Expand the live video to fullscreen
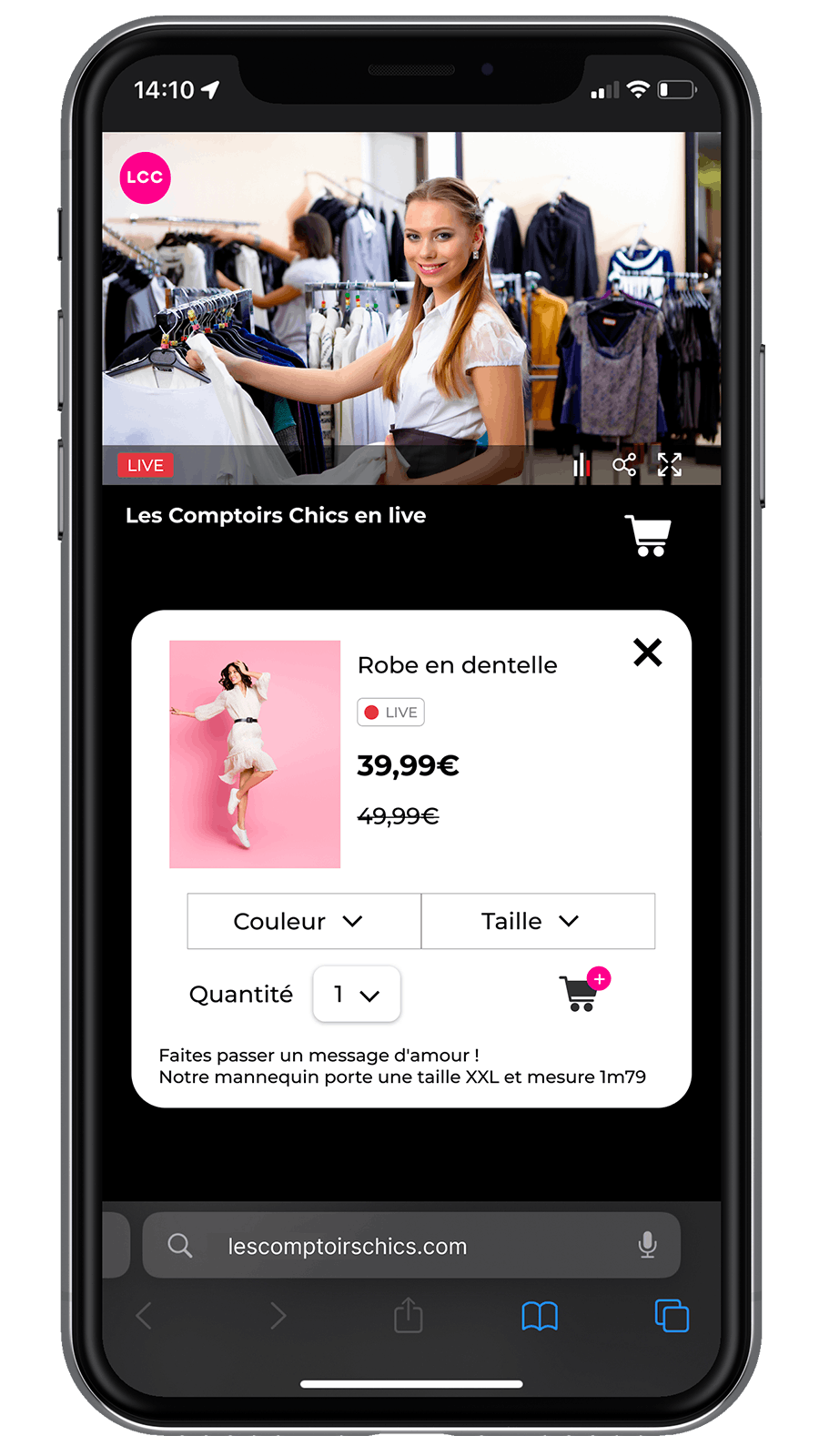The image size is (819, 1456). click(x=670, y=465)
